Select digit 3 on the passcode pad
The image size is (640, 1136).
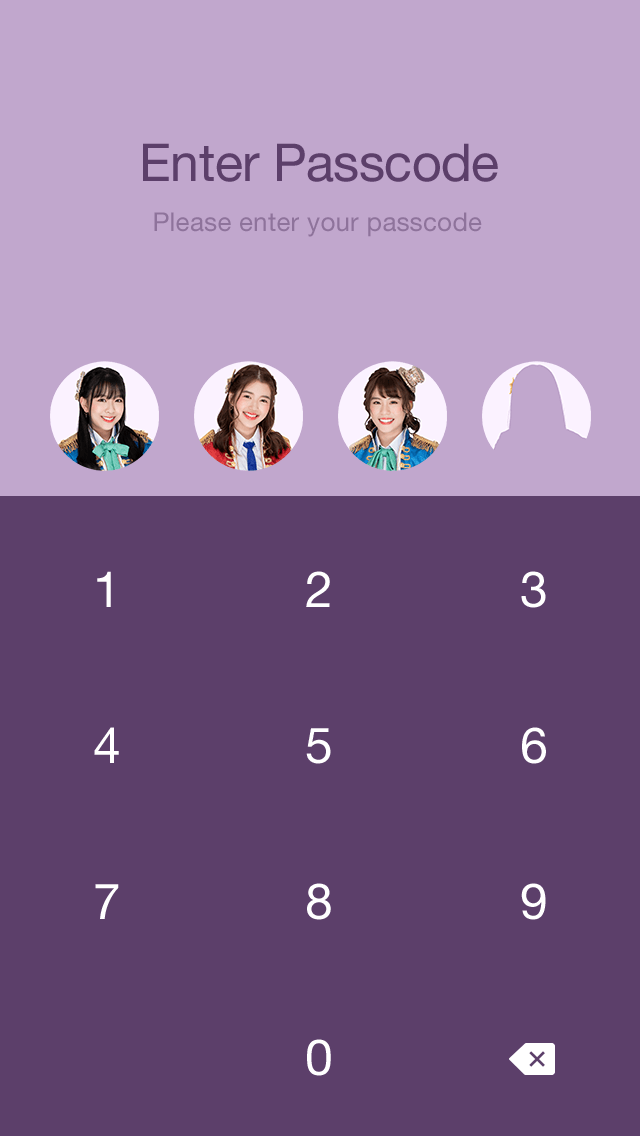click(533, 590)
